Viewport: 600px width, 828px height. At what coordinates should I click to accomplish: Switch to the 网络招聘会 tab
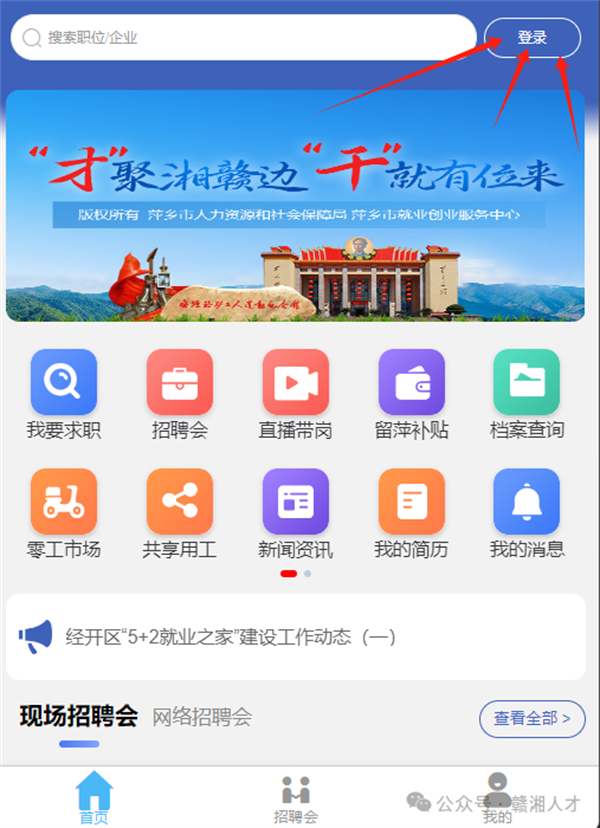tap(202, 717)
